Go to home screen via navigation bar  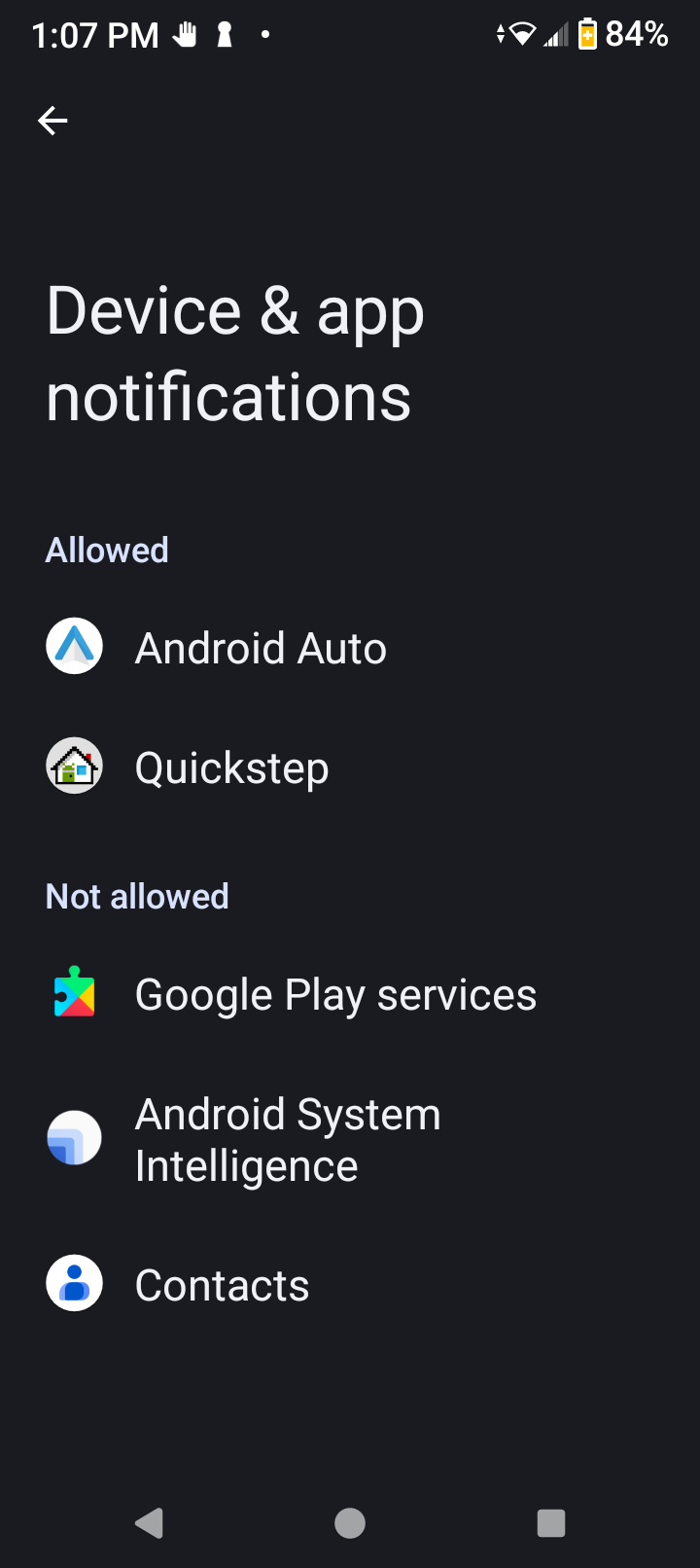[x=350, y=1522]
